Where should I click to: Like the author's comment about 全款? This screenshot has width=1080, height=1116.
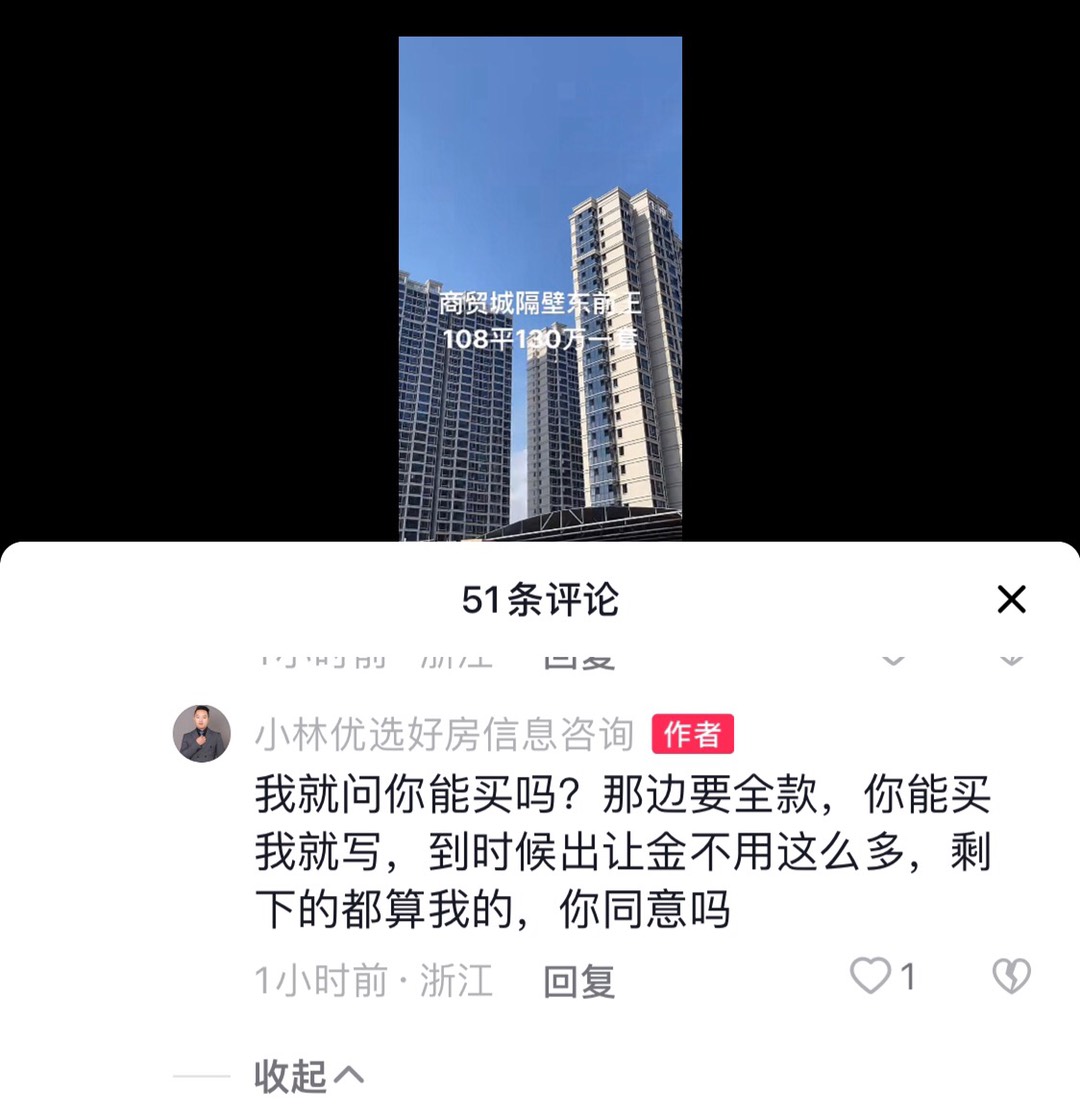tap(871, 976)
